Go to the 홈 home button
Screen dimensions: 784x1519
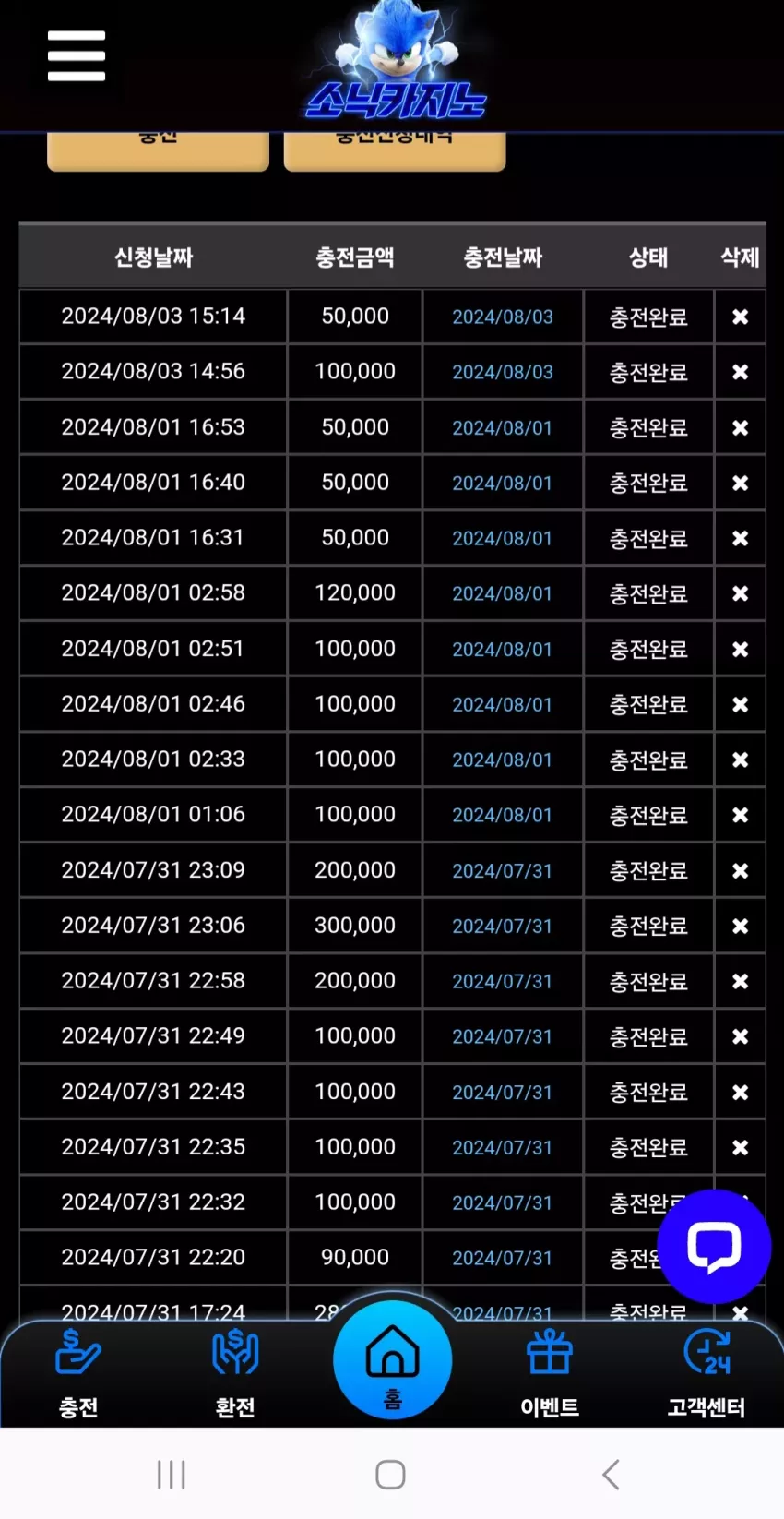(x=393, y=1360)
